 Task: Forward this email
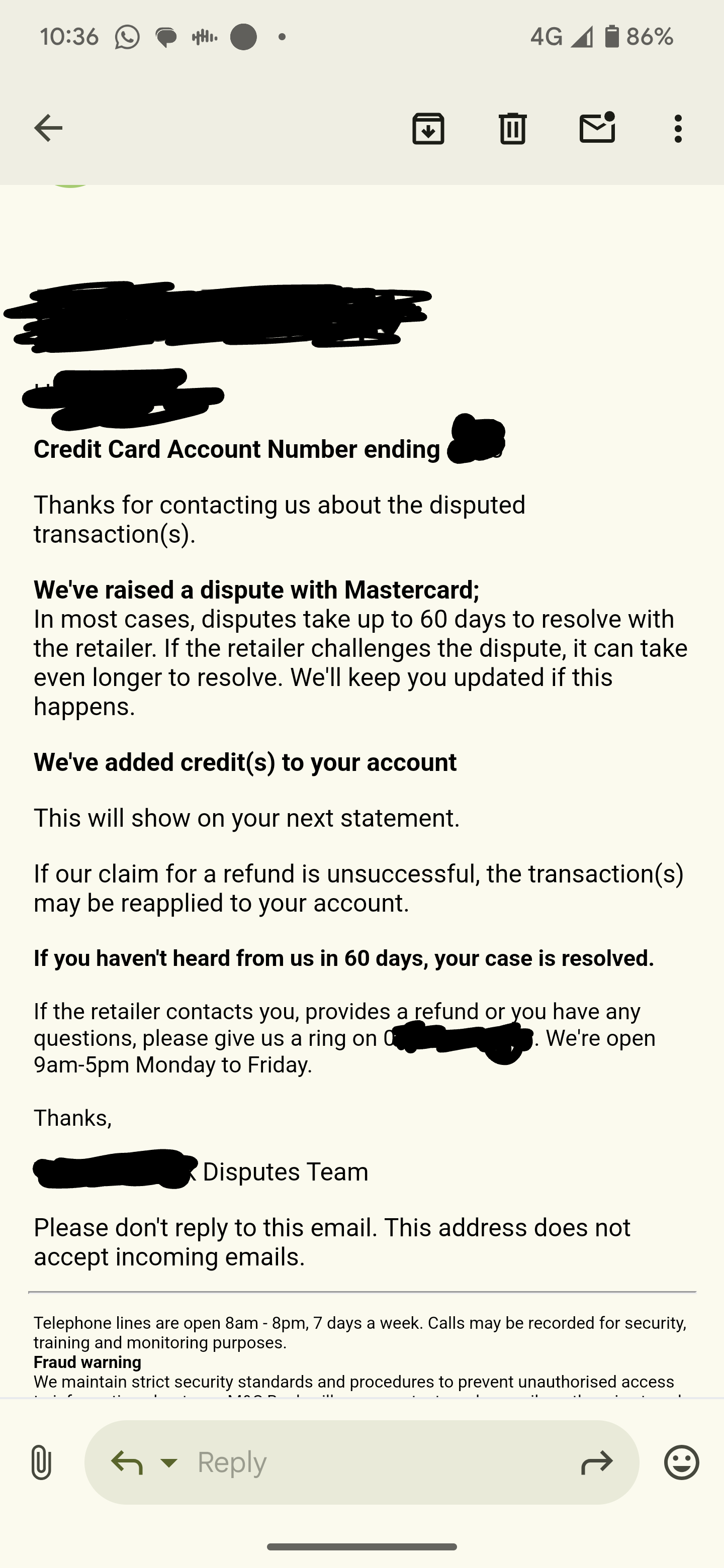click(597, 1462)
